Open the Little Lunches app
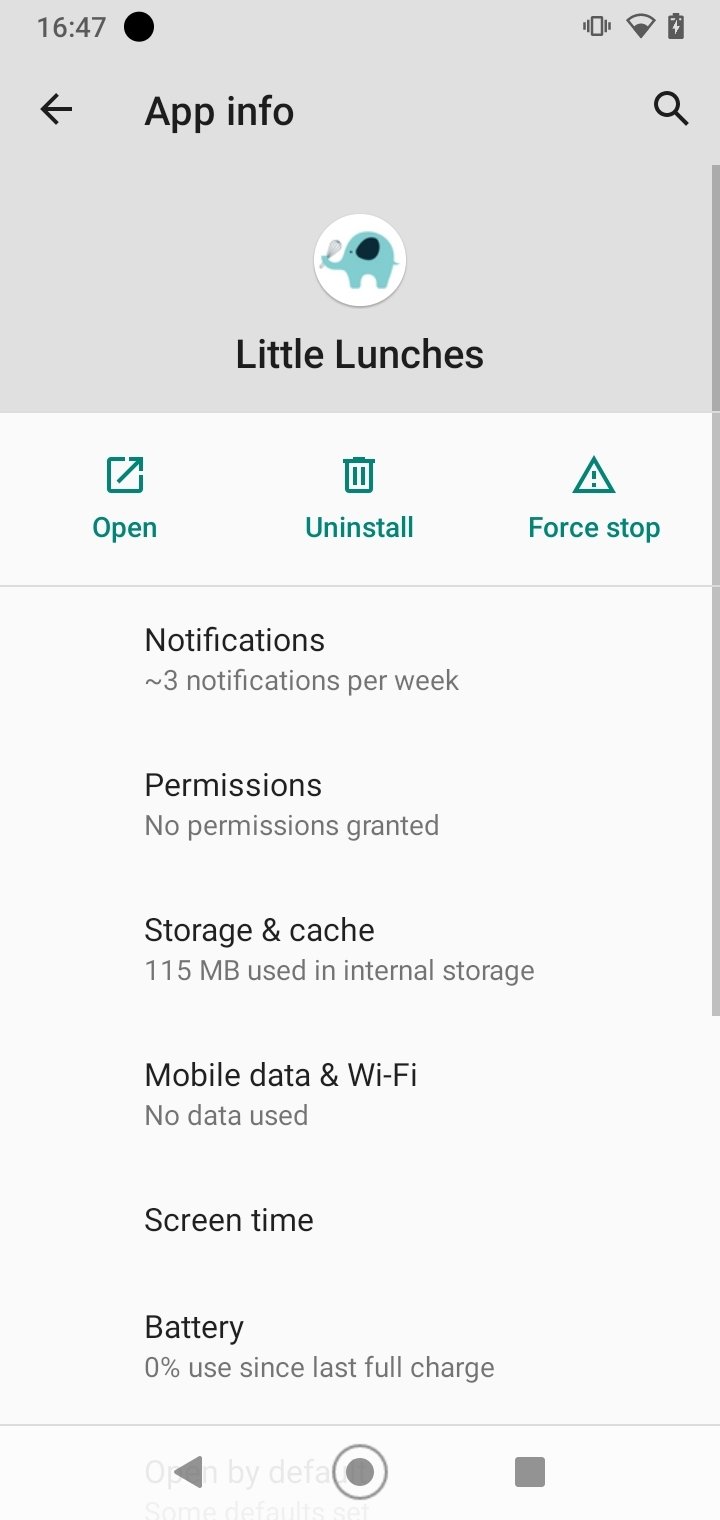The height and width of the screenshot is (1520, 720). point(125,498)
